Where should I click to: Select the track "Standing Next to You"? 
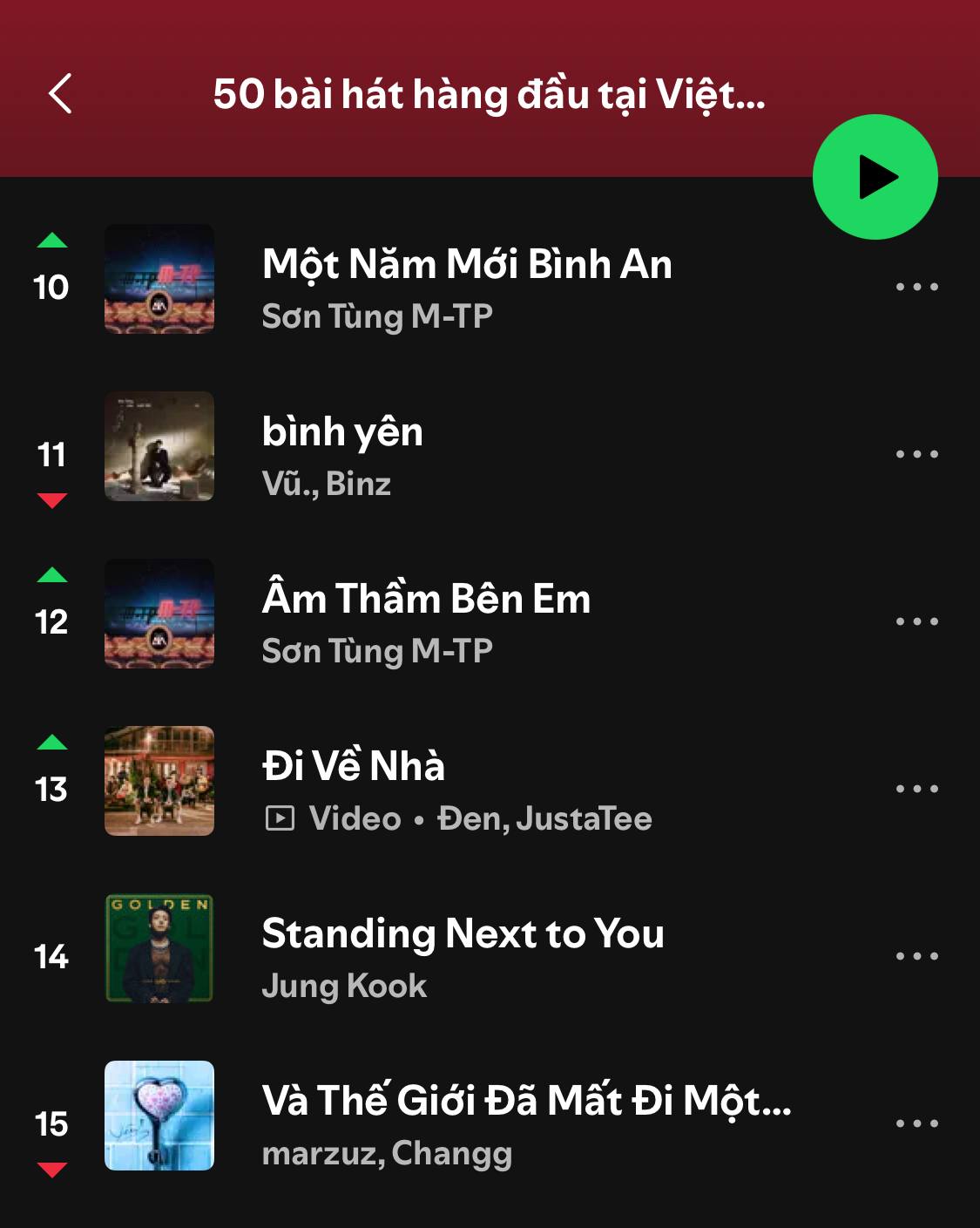point(463,933)
